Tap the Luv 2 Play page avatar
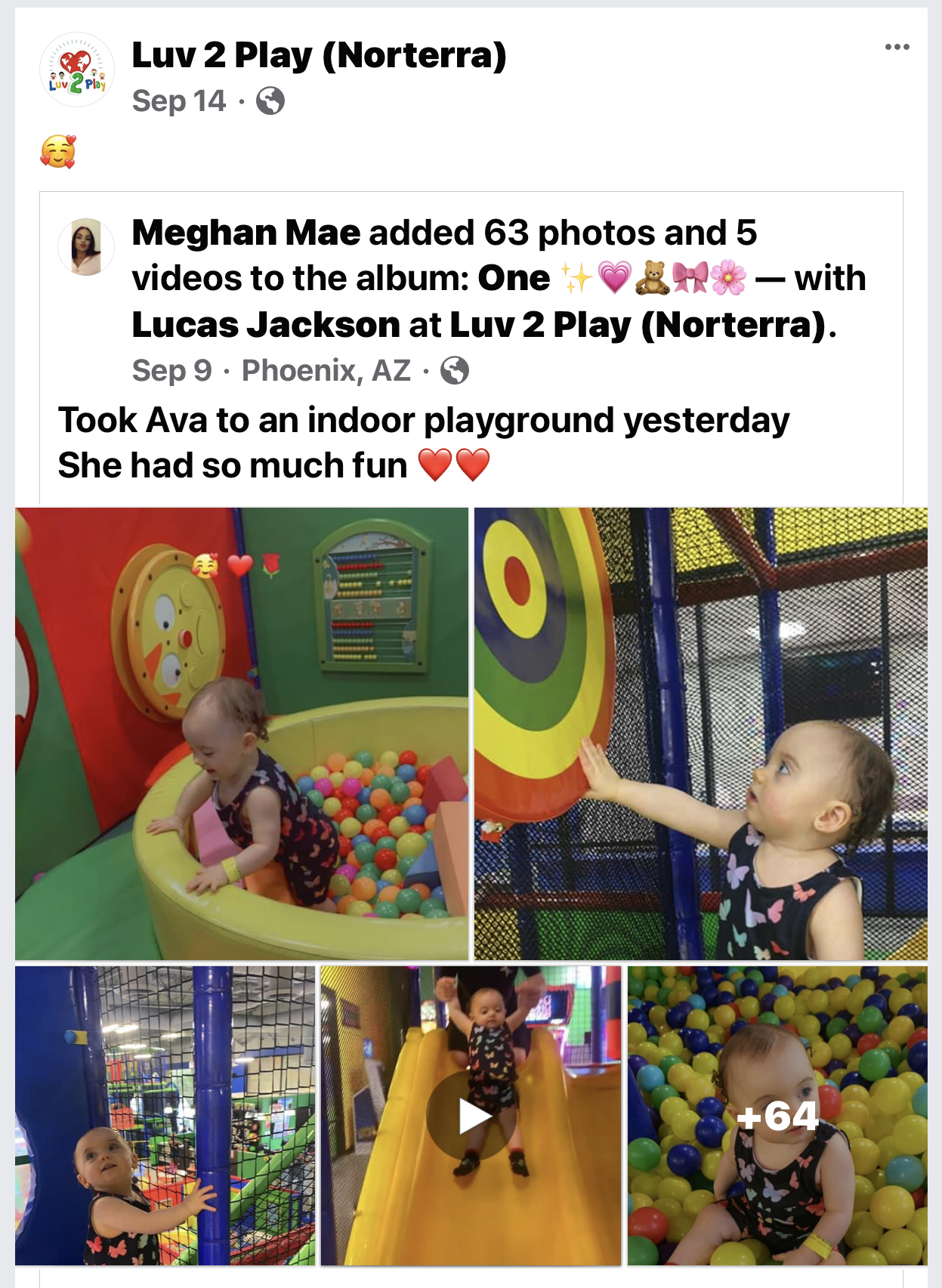This screenshot has height=1288, width=942. [x=76, y=70]
